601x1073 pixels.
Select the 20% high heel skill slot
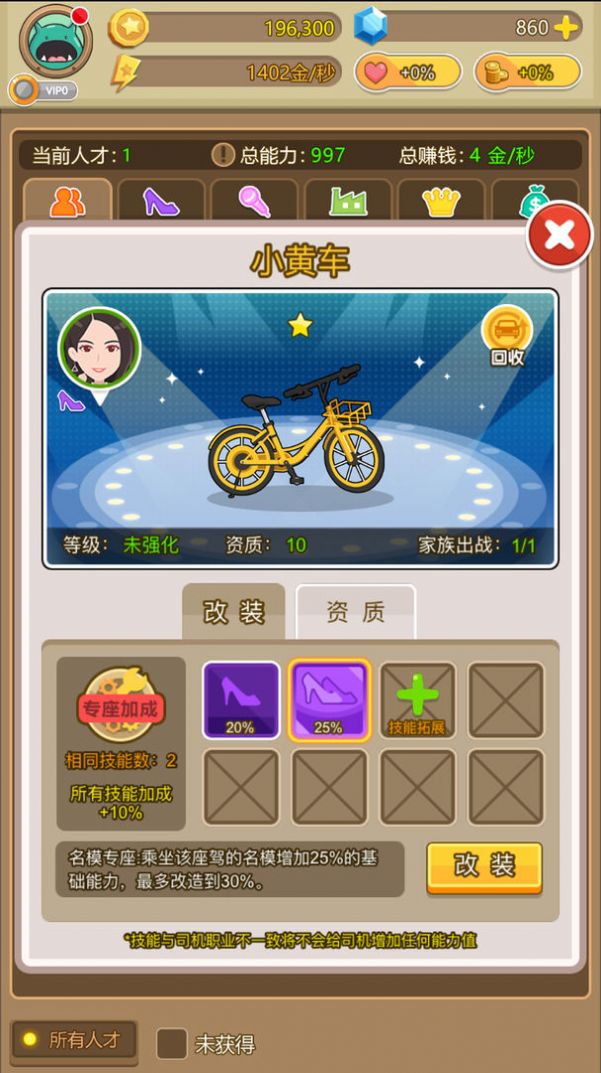241,699
